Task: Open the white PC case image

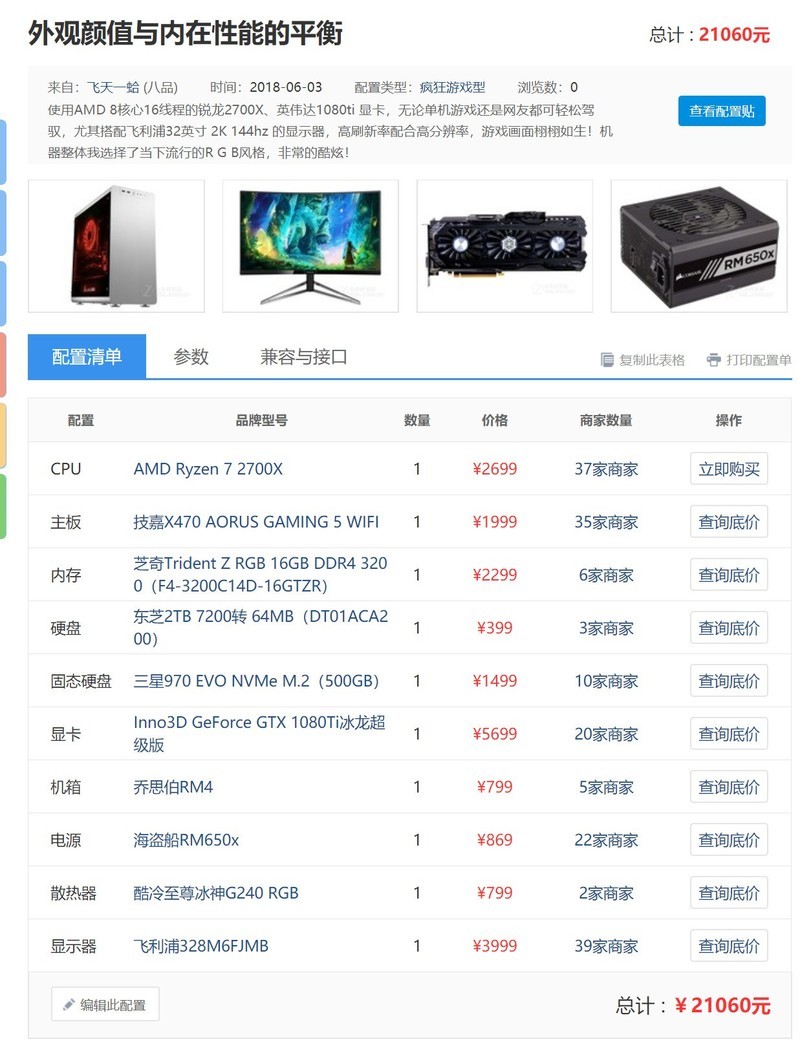Action: coord(116,246)
